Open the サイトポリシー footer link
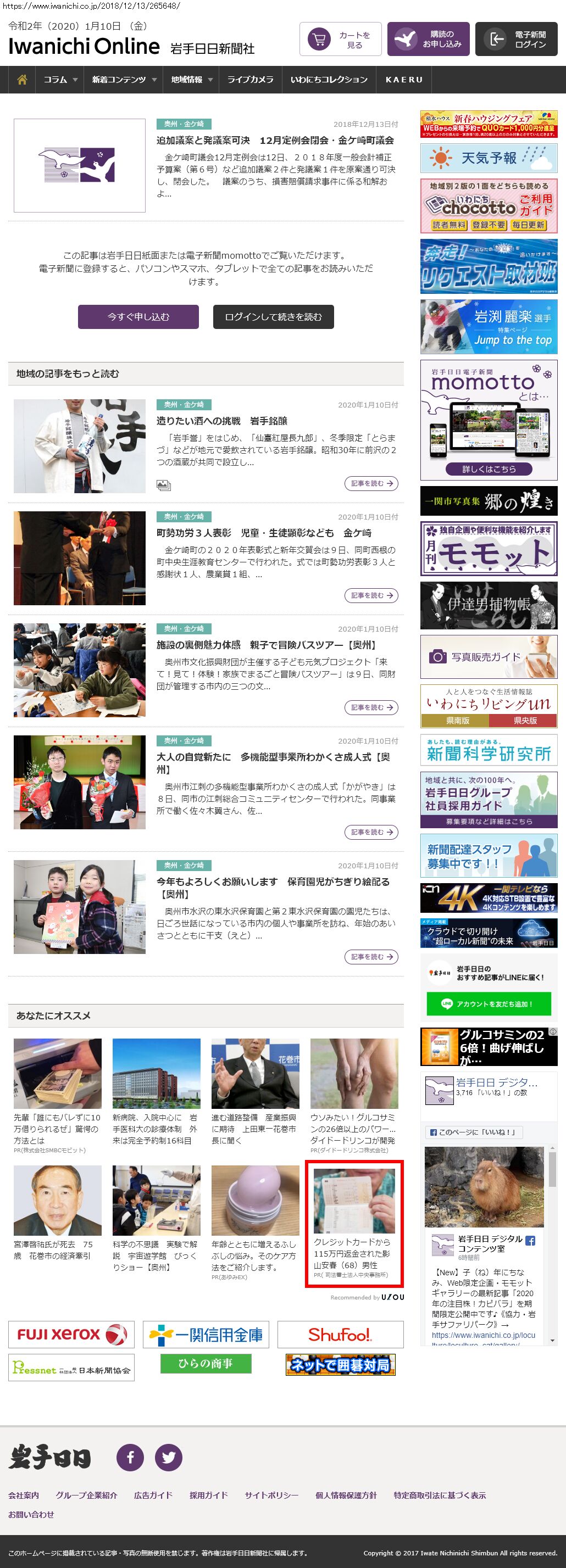The width and height of the screenshot is (566, 1568). (271, 1495)
